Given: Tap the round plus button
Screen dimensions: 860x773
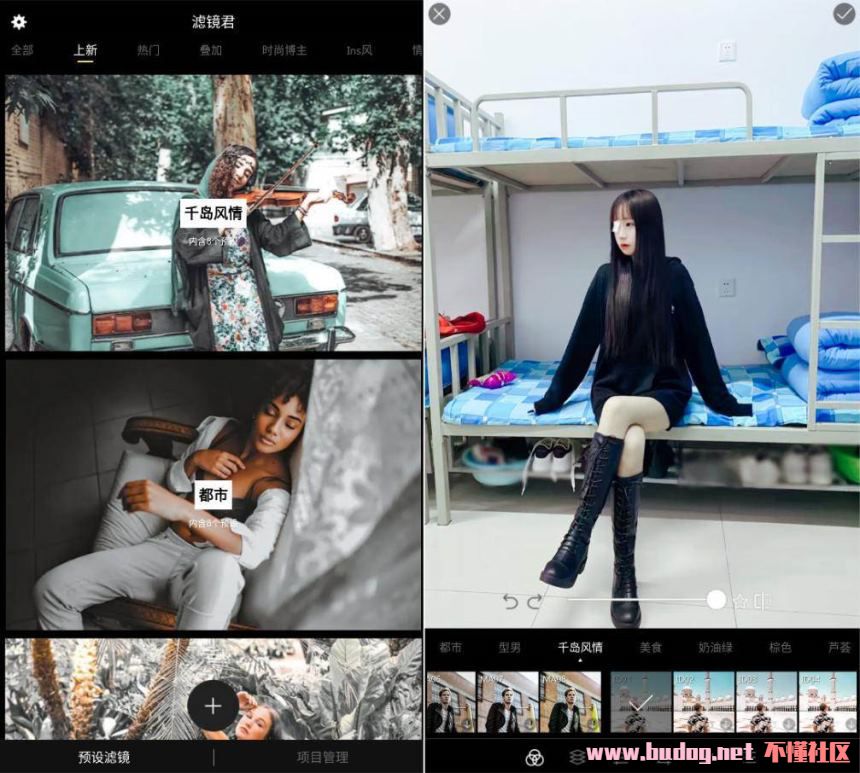Looking at the screenshot, I should click(213, 706).
